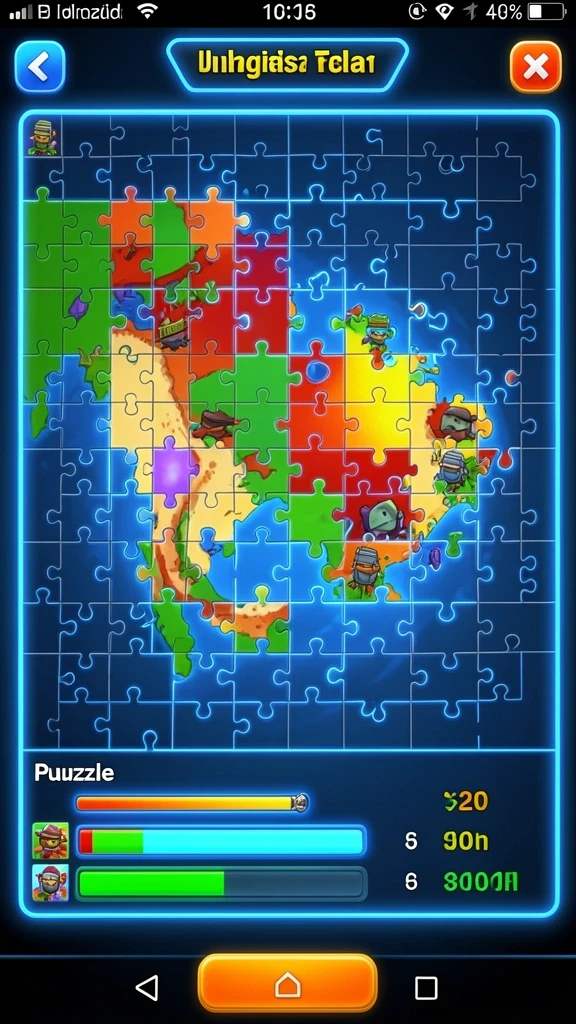The height and width of the screenshot is (1024, 576).
Task: Tap the blue back arrow button
Action: [40, 67]
